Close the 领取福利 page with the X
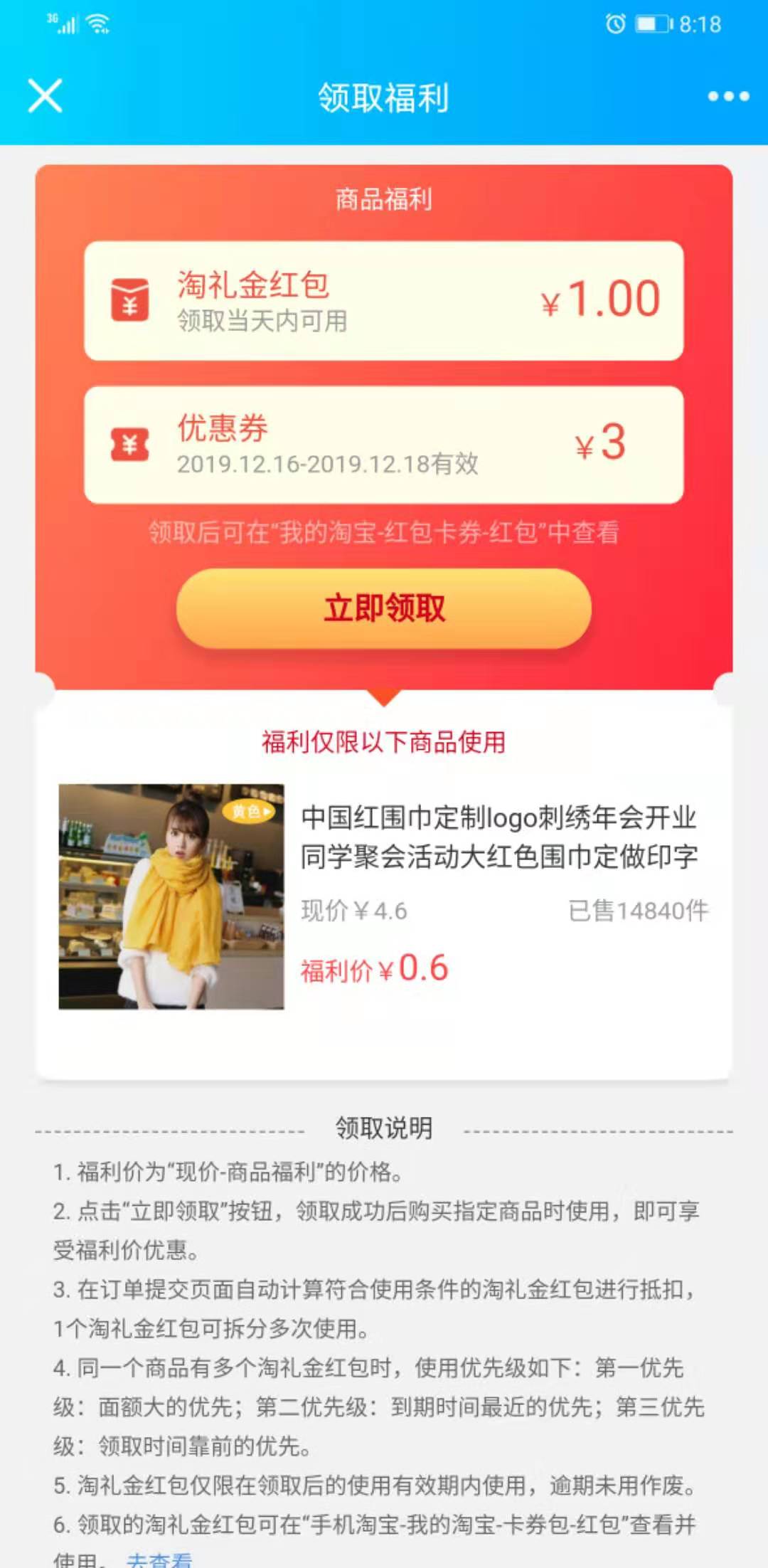The height and width of the screenshot is (1568, 768). [45, 96]
